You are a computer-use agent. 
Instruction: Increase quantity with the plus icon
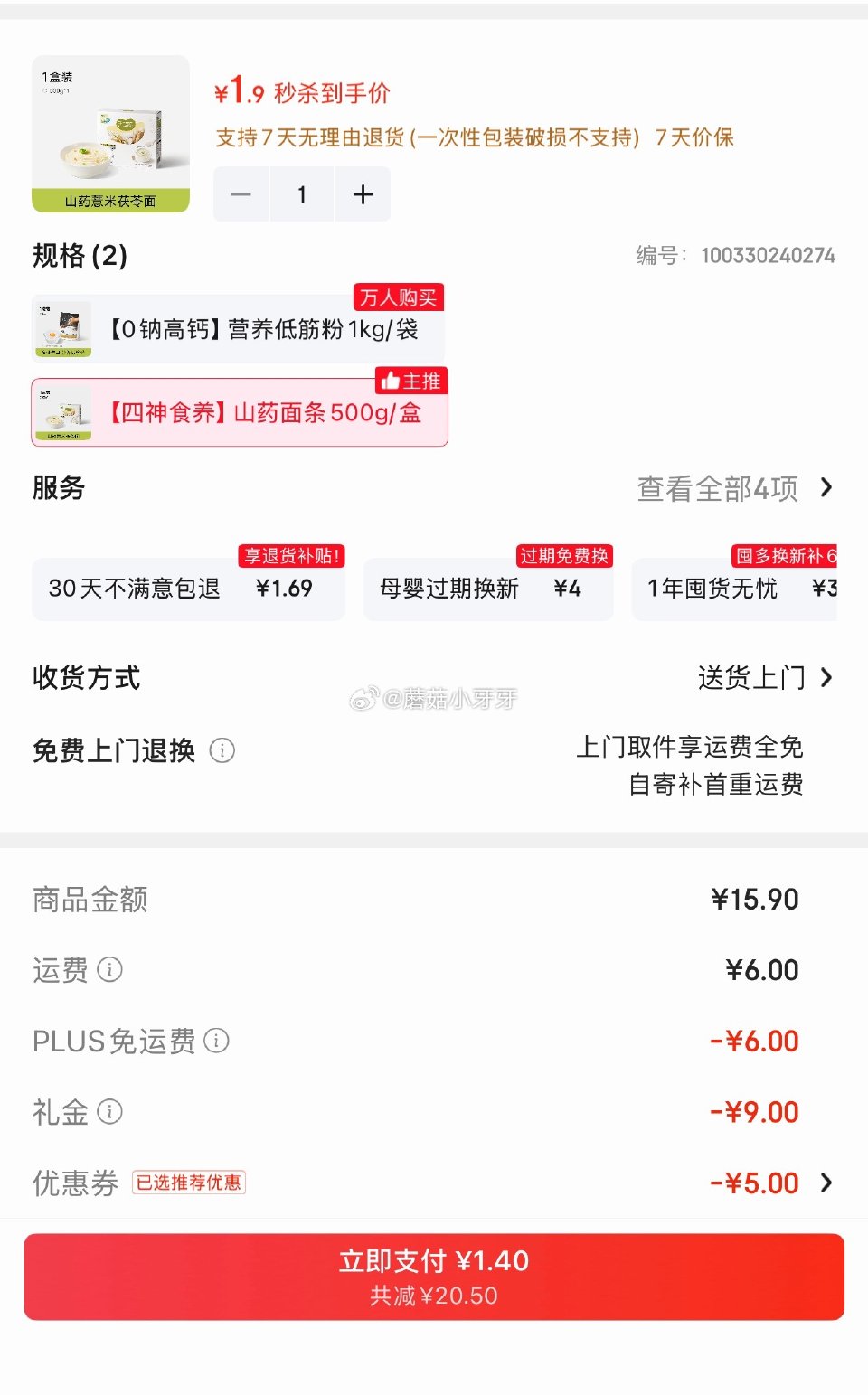362,193
